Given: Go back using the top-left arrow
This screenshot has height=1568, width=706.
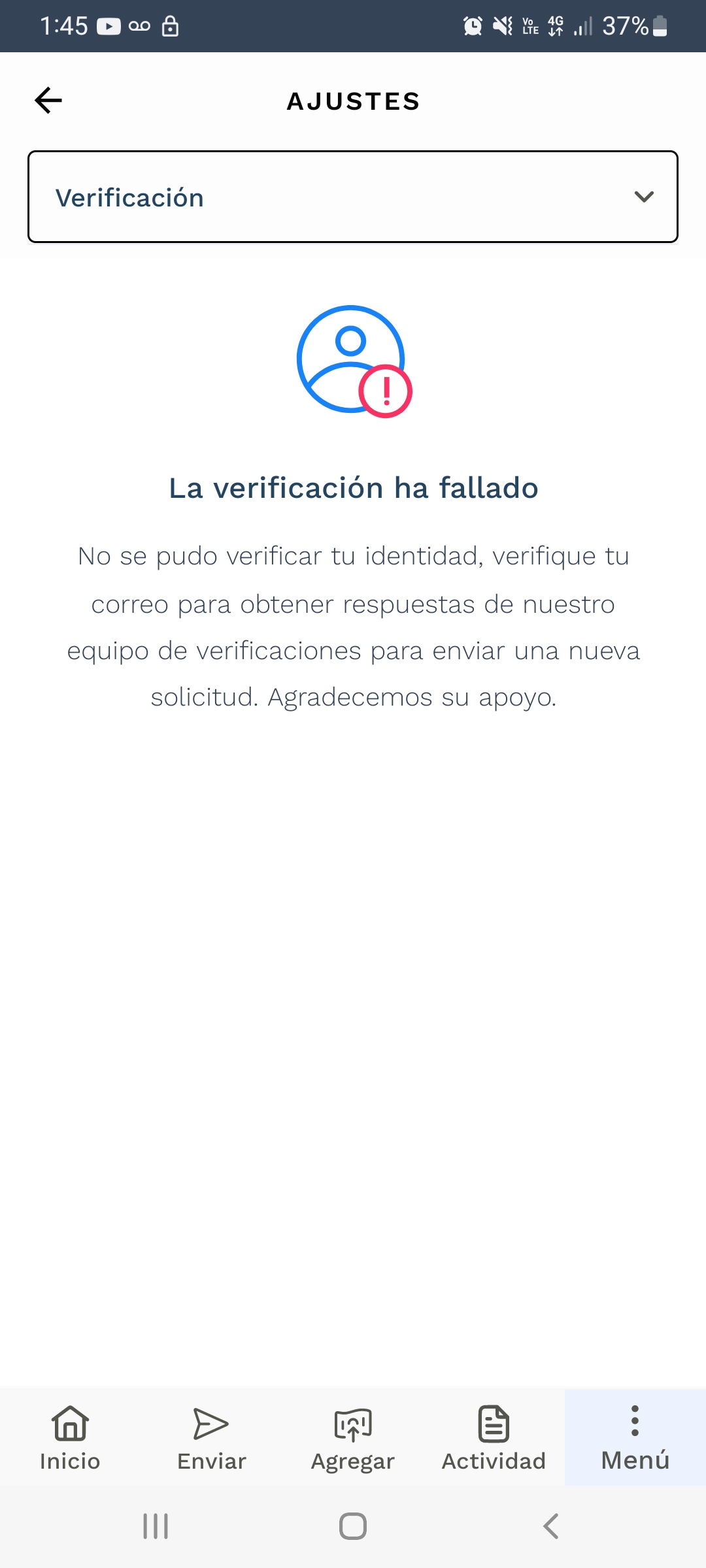Looking at the screenshot, I should tap(48, 101).
